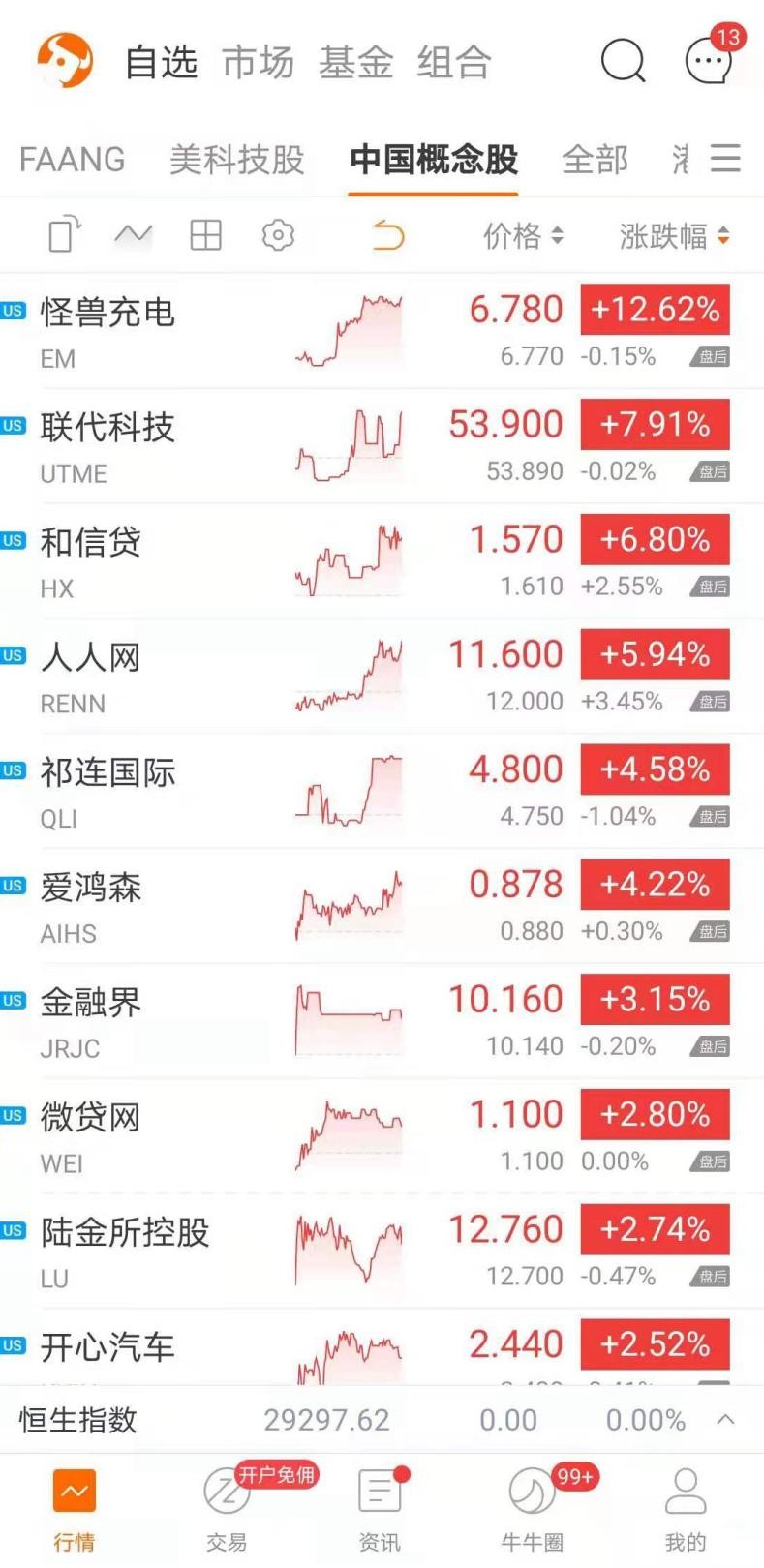The height and width of the screenshot is (1568, 764).
Task: Go to the 交易 bottom tab
Action: click(227, 1508)
